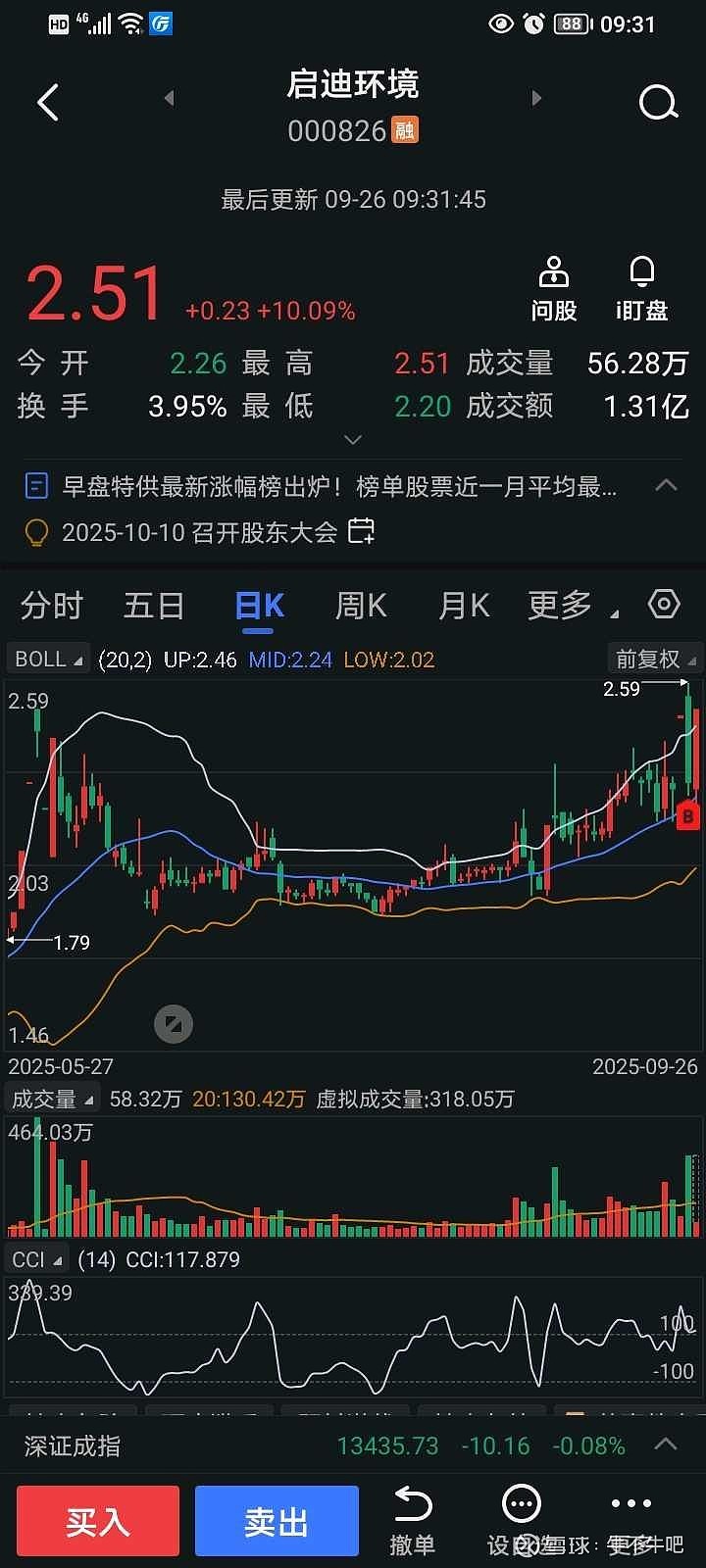This screenshot has width=706, height=1568.
Task: Switch to the previous stock arrow
Action: point(169,98)
